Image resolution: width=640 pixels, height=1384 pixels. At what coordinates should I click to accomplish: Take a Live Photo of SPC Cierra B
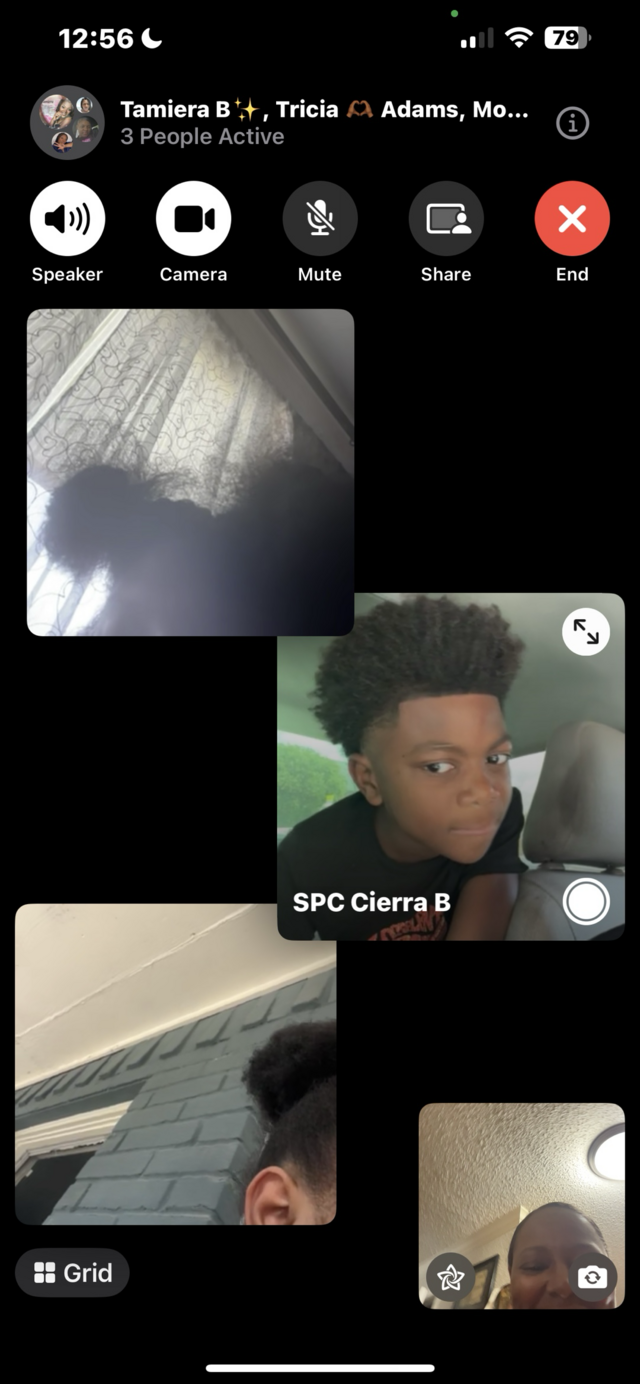(586, 902)
